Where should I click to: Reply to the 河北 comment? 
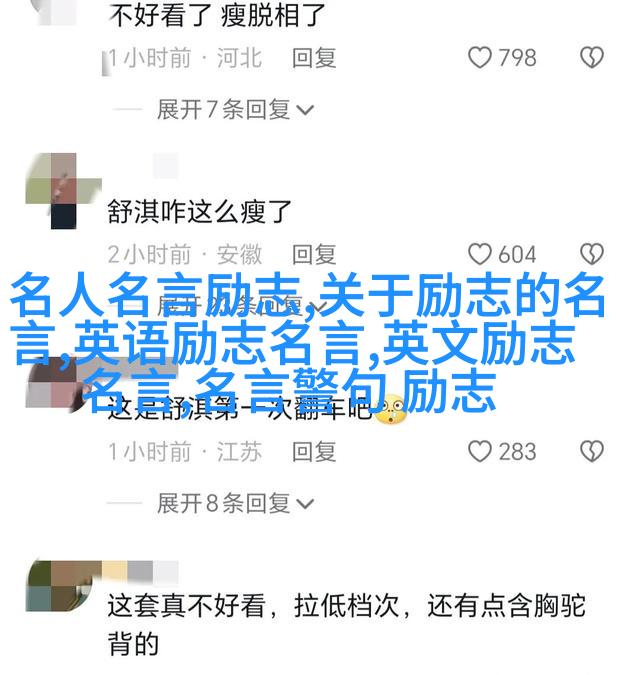tap(313, 58)
